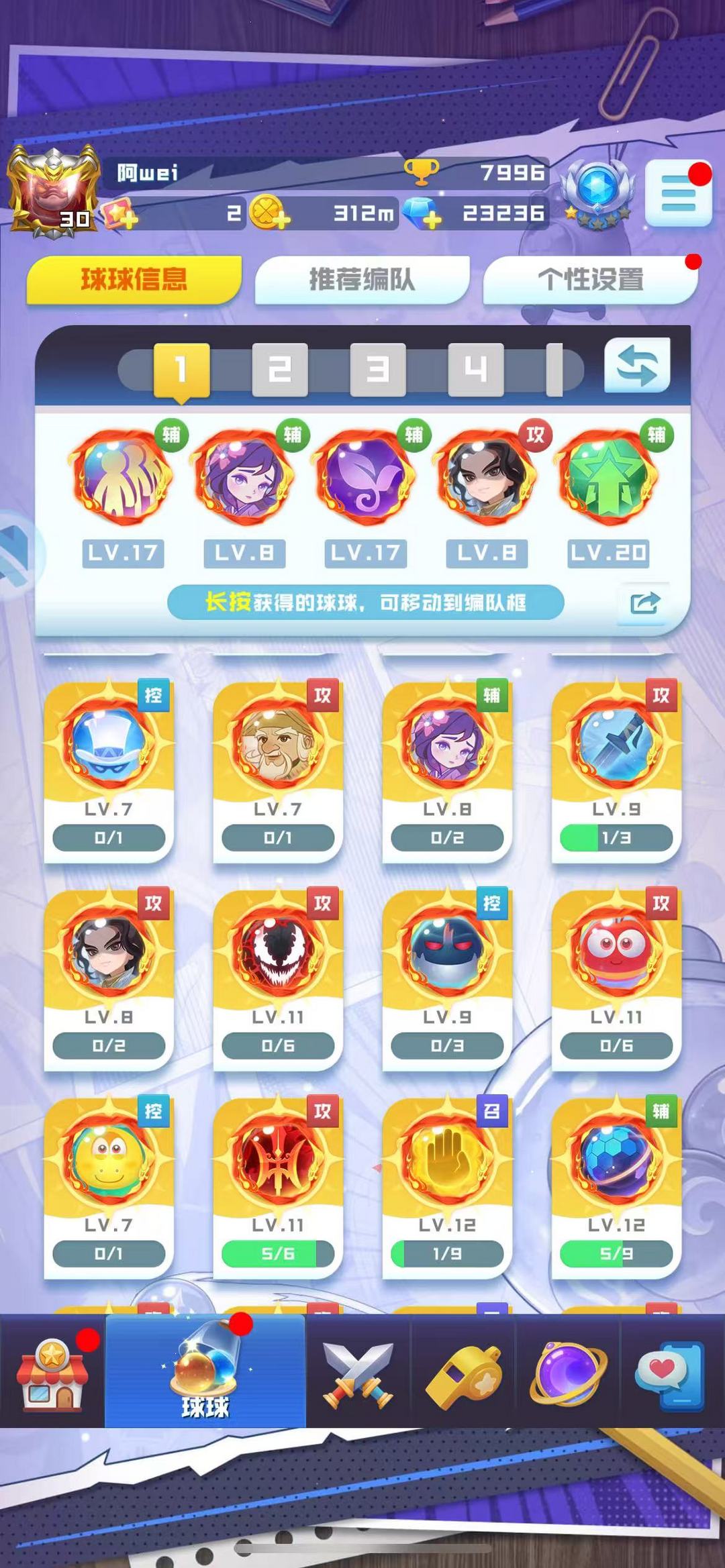Select team slot 4
The width and height of the screenshot is (725, 1568).
(476, 369)
